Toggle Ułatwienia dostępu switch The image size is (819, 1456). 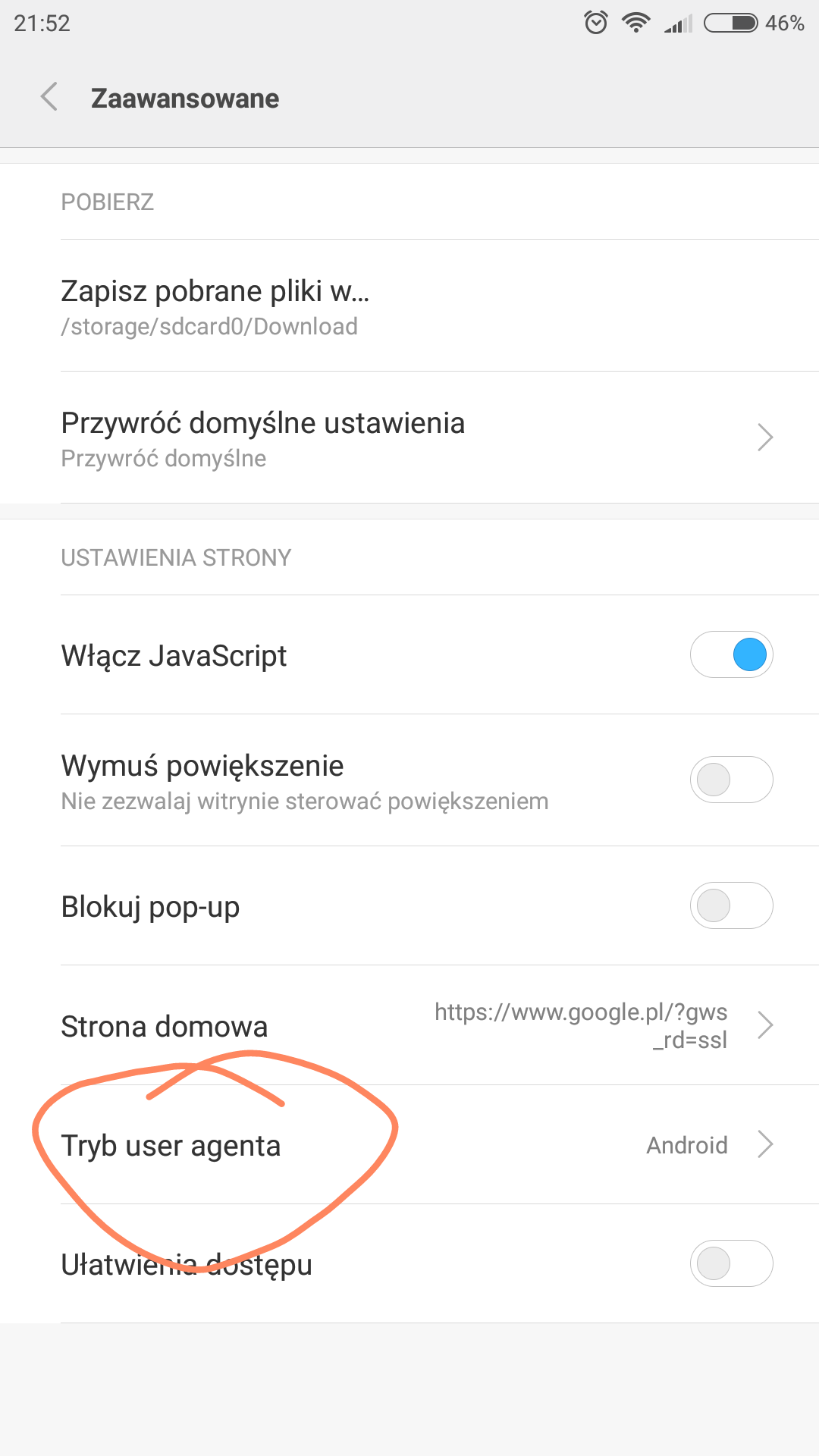731,1263
